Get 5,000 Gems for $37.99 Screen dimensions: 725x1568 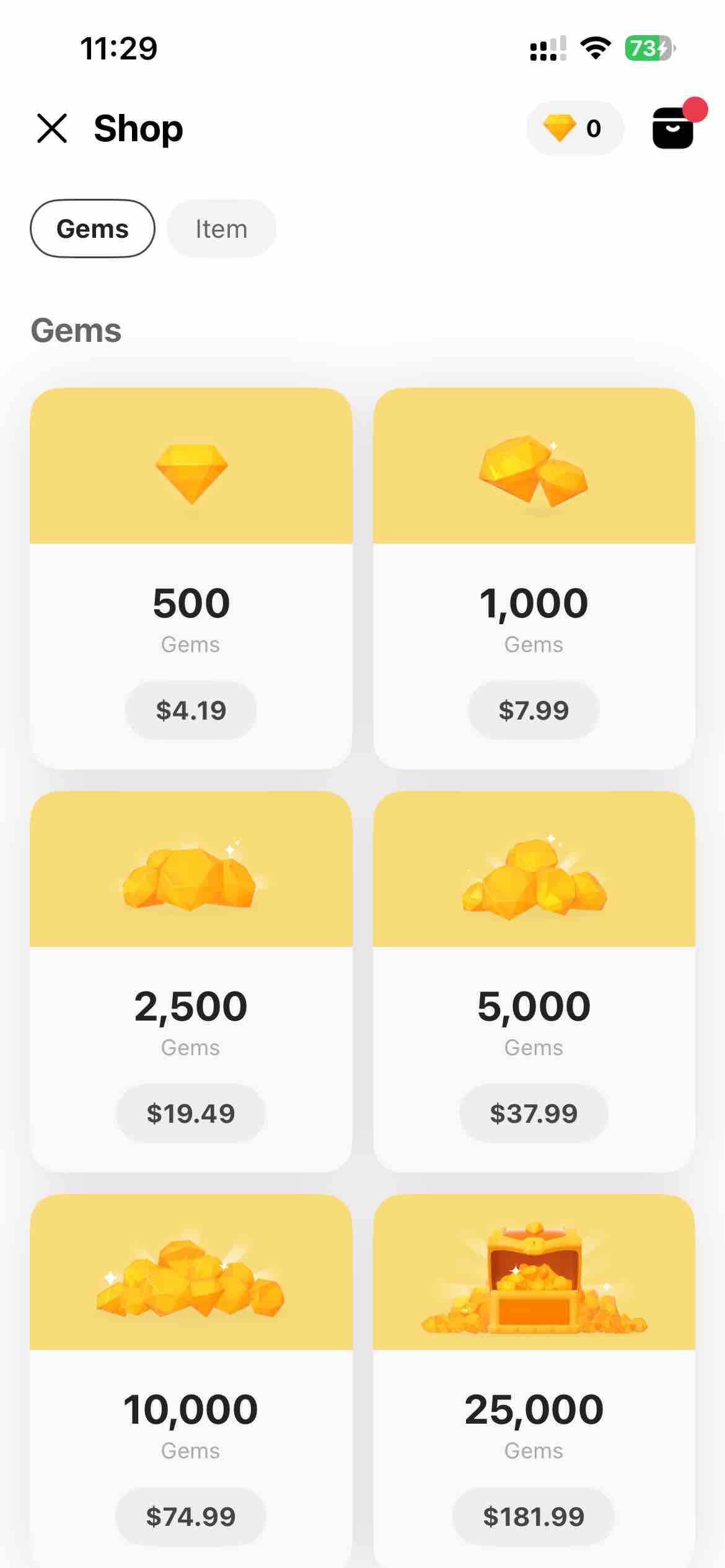(x=534, y=1113)
